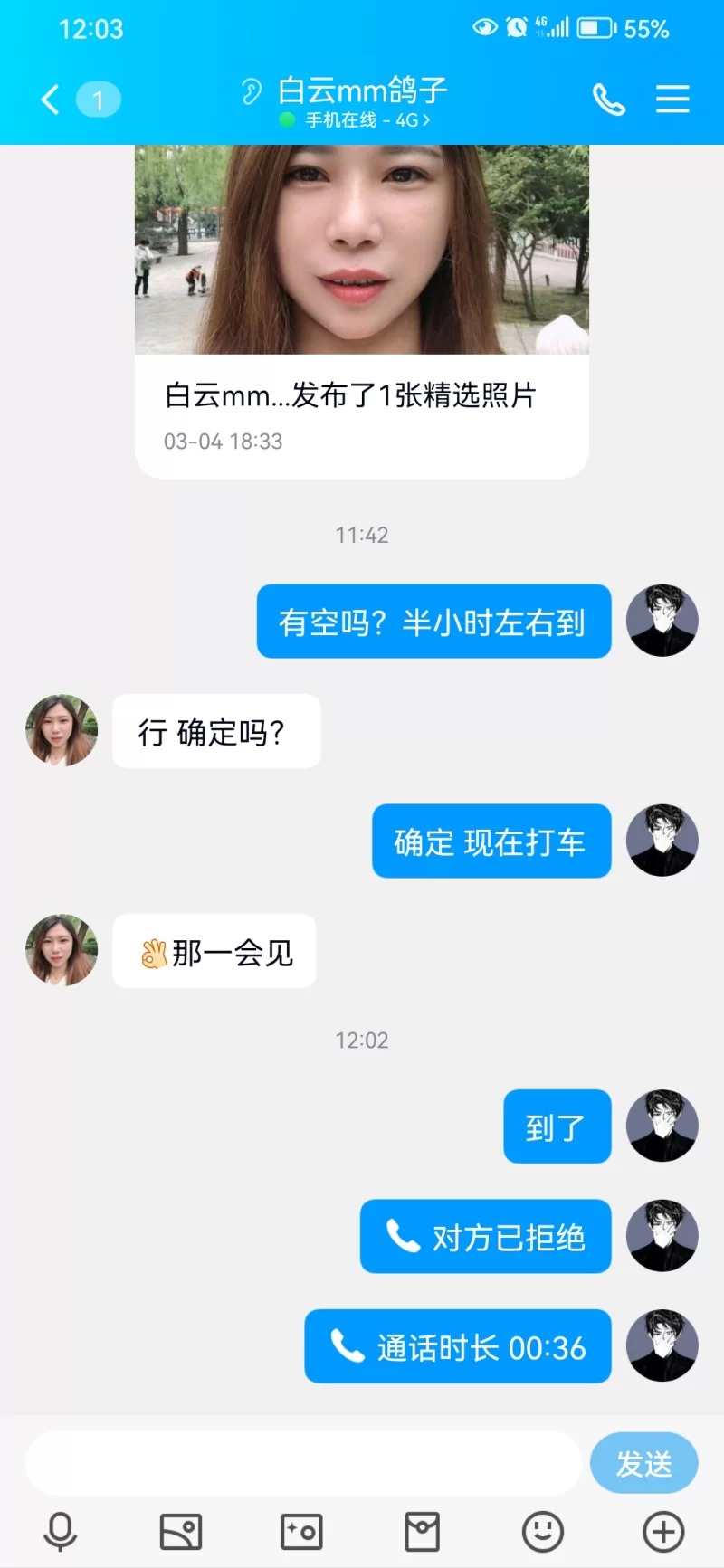Viewport: 724px width, 1568px height.
Task: Record a voice message with the microphone
Action: [61, 1532]
